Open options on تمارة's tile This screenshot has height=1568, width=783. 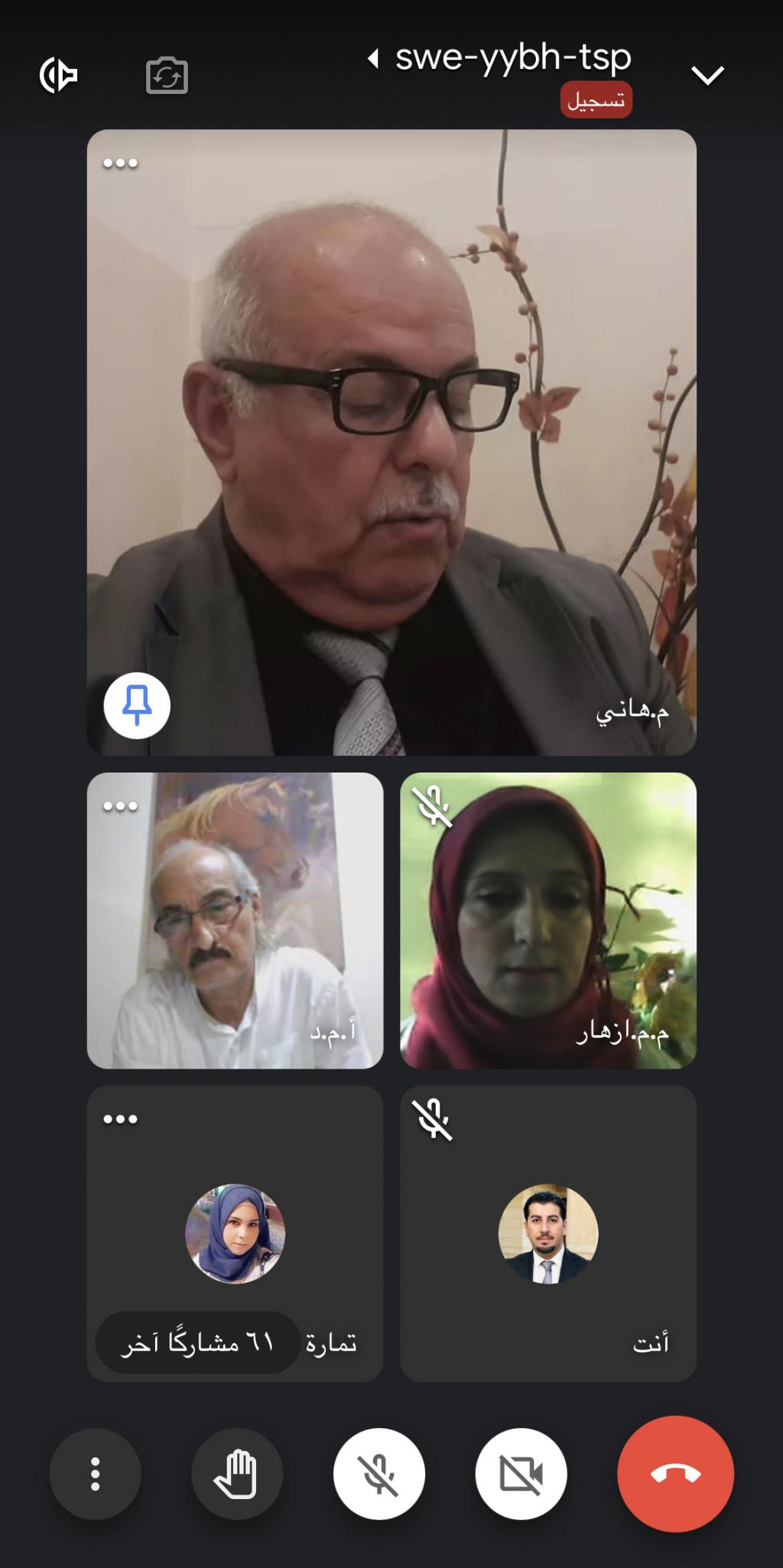point(120,1119)
